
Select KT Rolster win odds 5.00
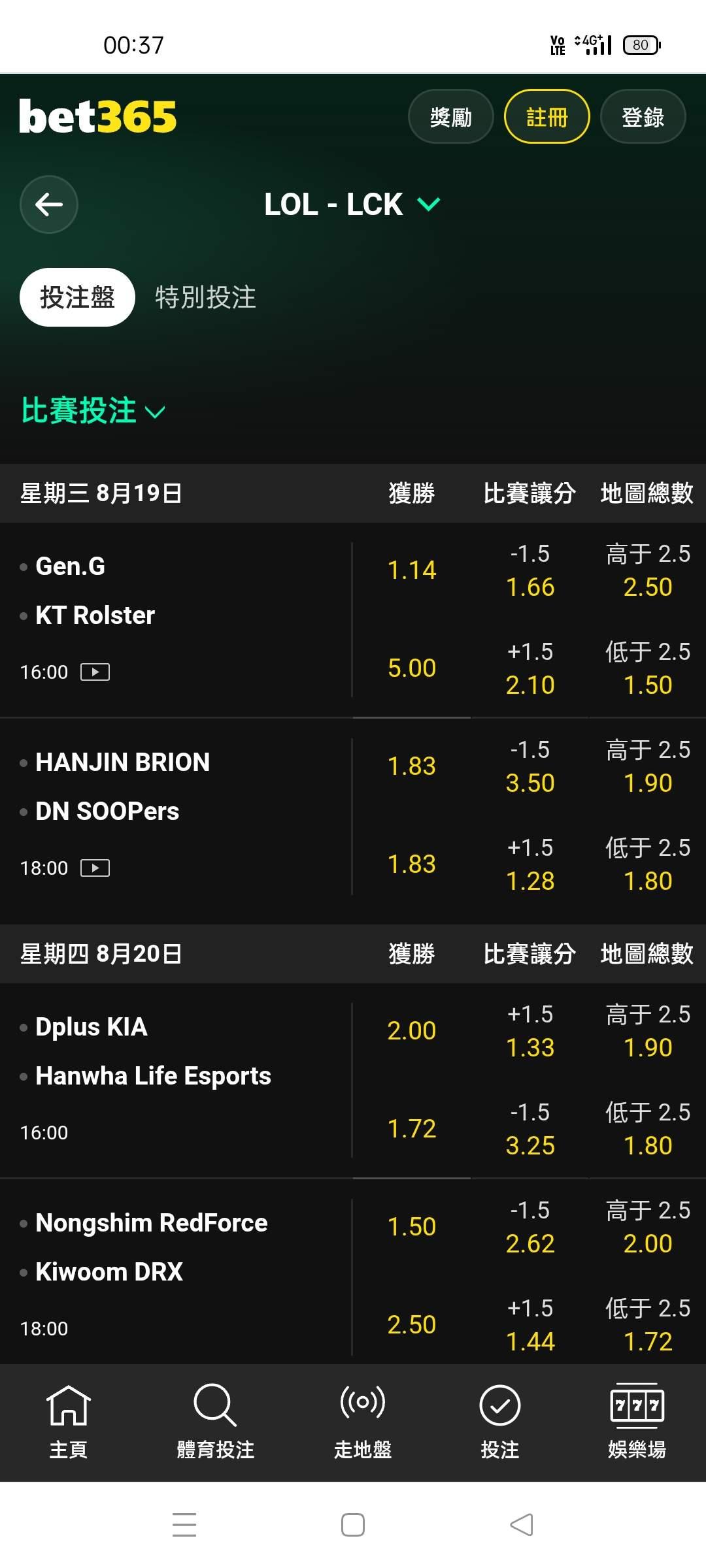pos(412,668)
